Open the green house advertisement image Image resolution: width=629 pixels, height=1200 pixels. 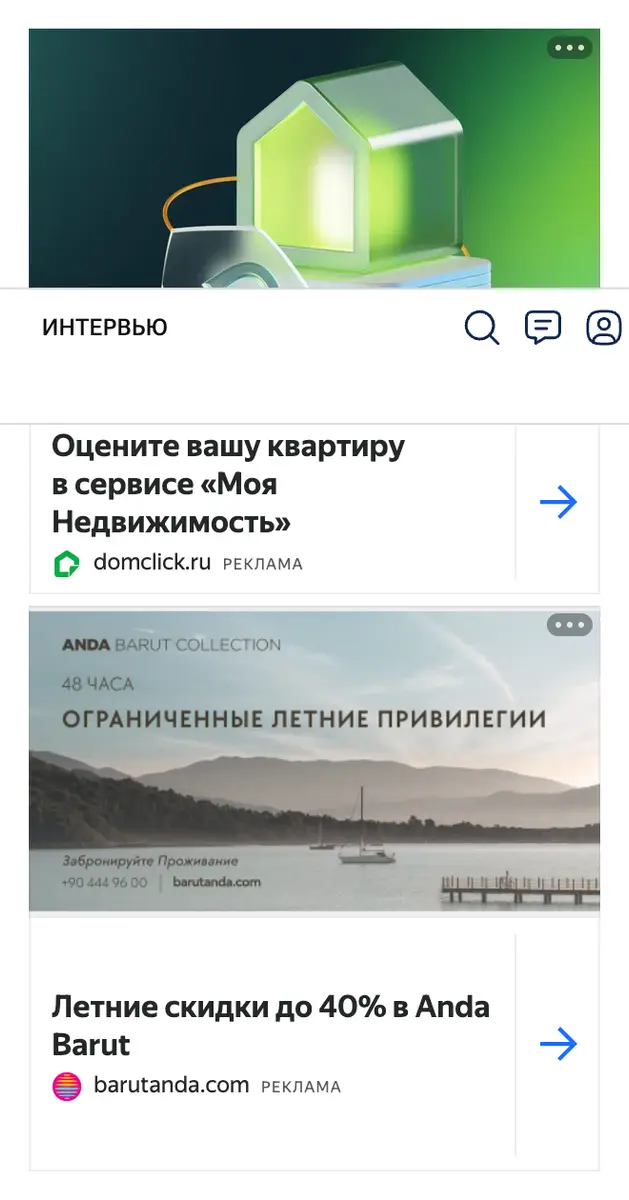314,158
